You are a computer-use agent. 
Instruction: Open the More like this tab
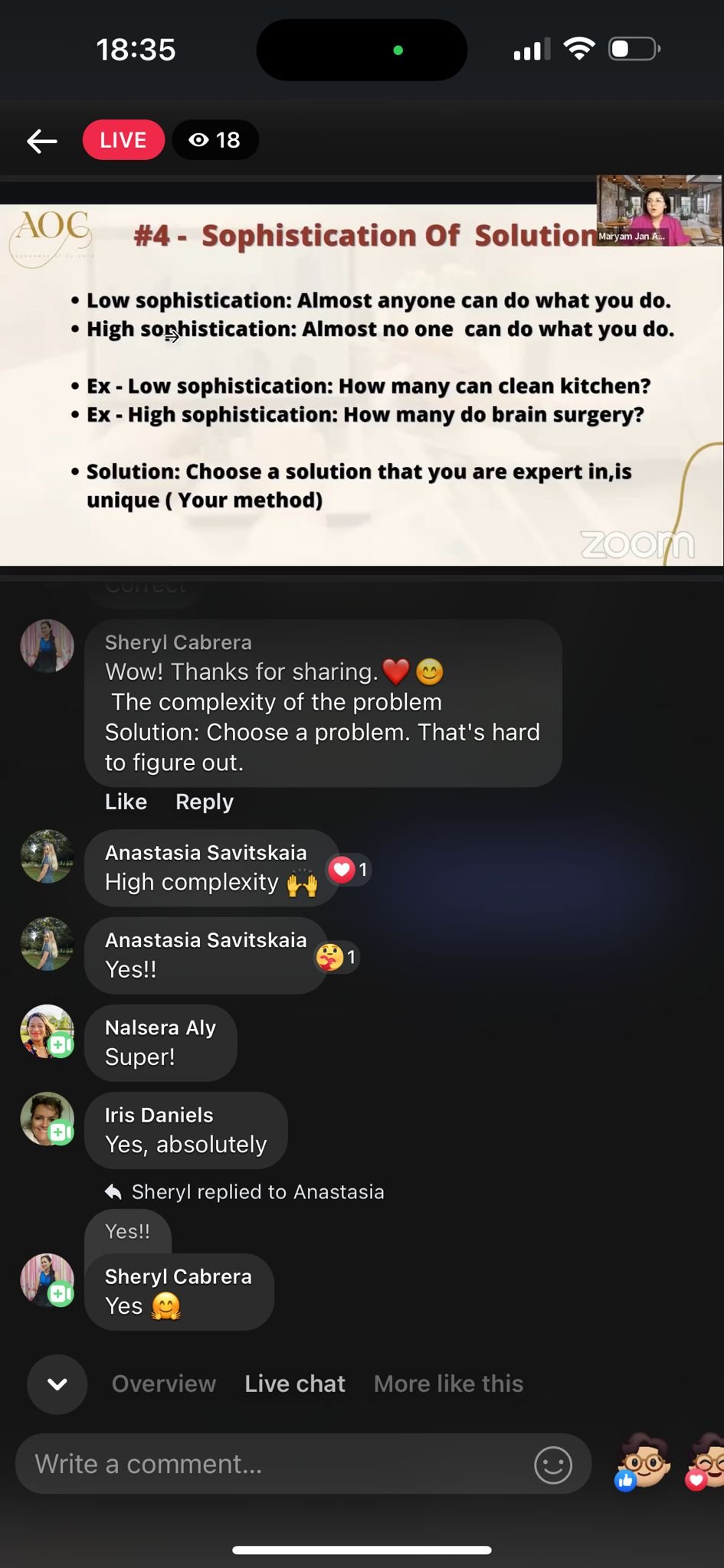coord(448,1383)
